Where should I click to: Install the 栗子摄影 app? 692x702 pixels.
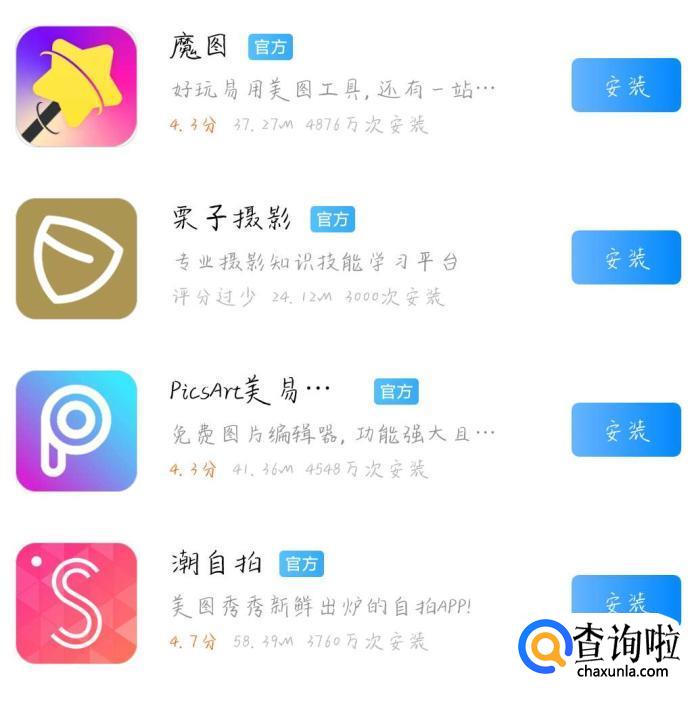[626, 258]
